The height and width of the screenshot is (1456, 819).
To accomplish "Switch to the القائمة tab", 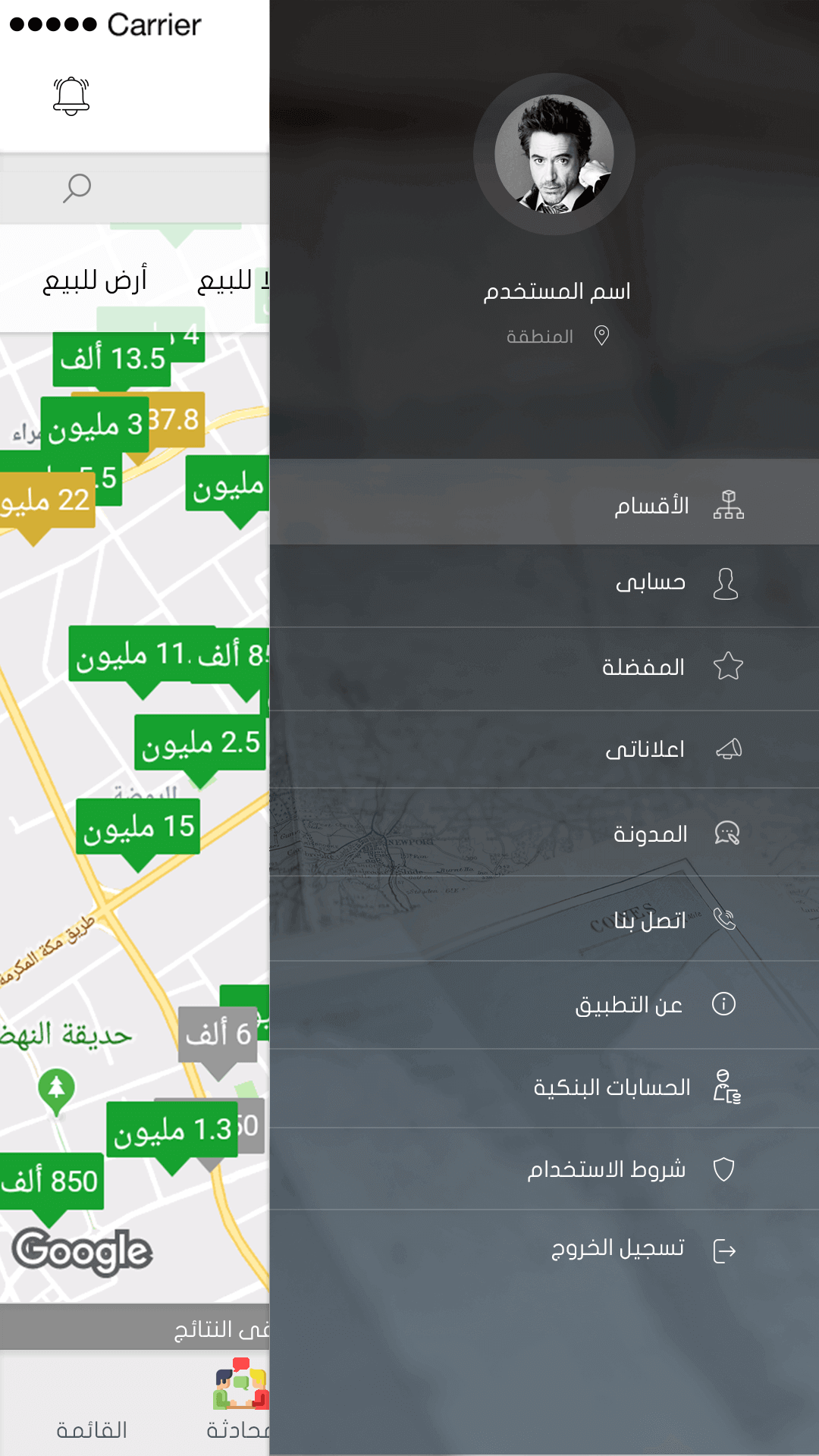I will pyautogui.click(x=92, y=1429).
